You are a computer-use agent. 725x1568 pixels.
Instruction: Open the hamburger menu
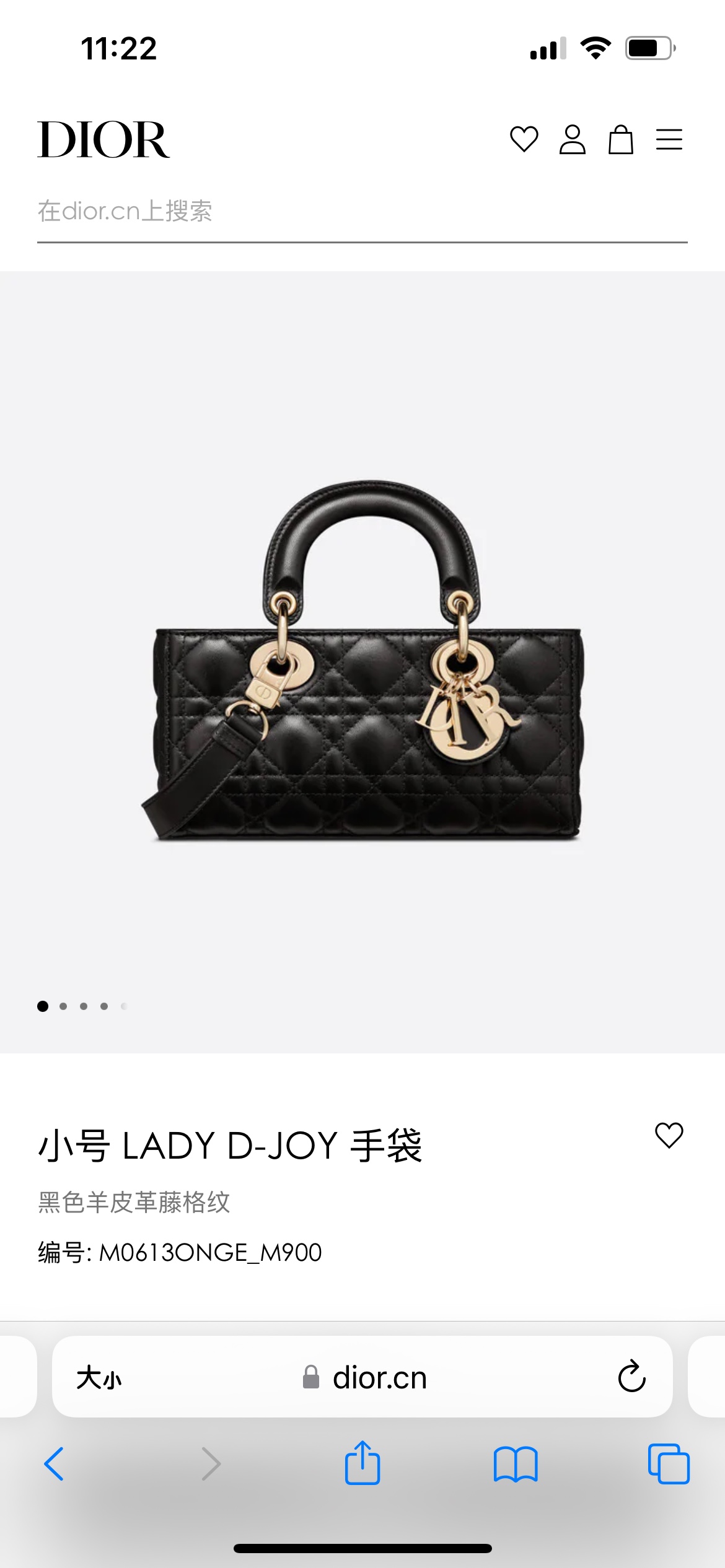[669, 139]
